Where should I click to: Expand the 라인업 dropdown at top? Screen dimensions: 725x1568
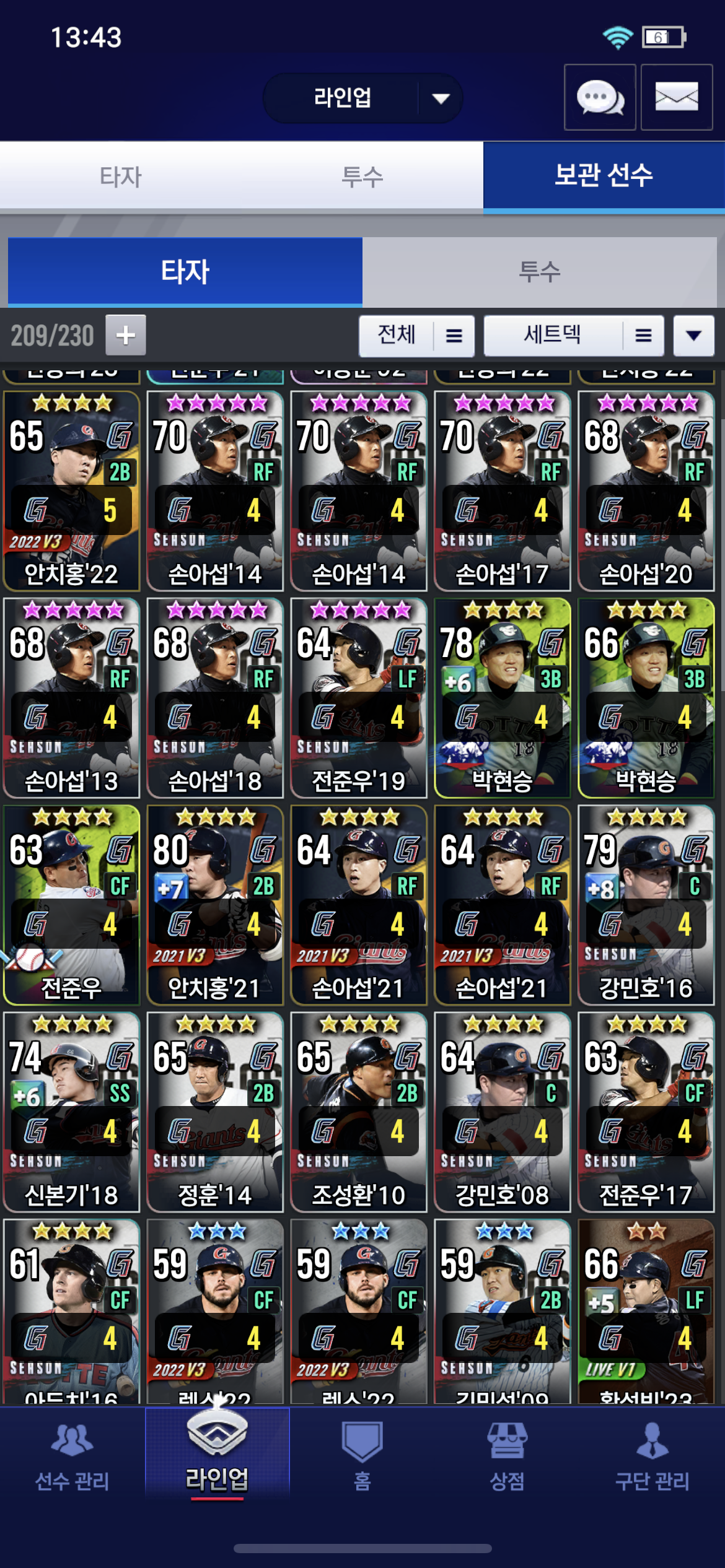[x=363, y=98]
